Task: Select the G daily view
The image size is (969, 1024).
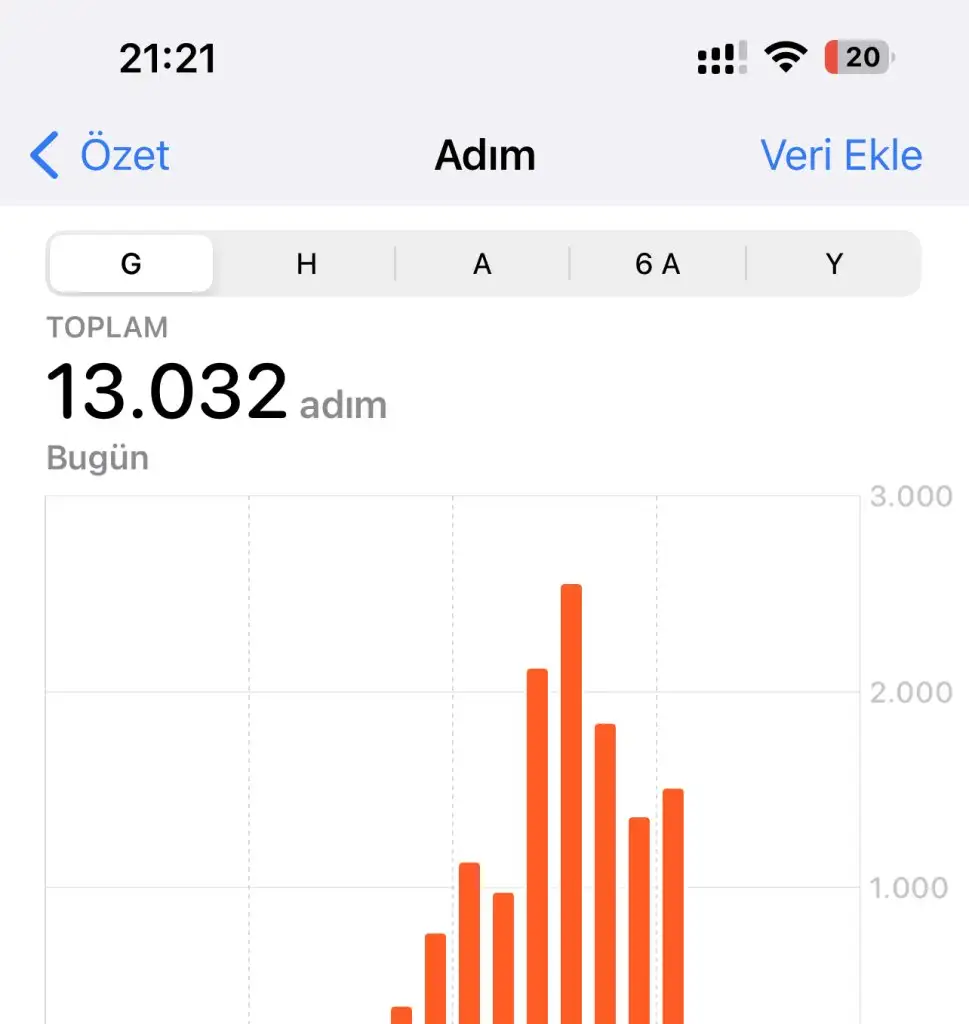Action: click(x=131, y=264)
